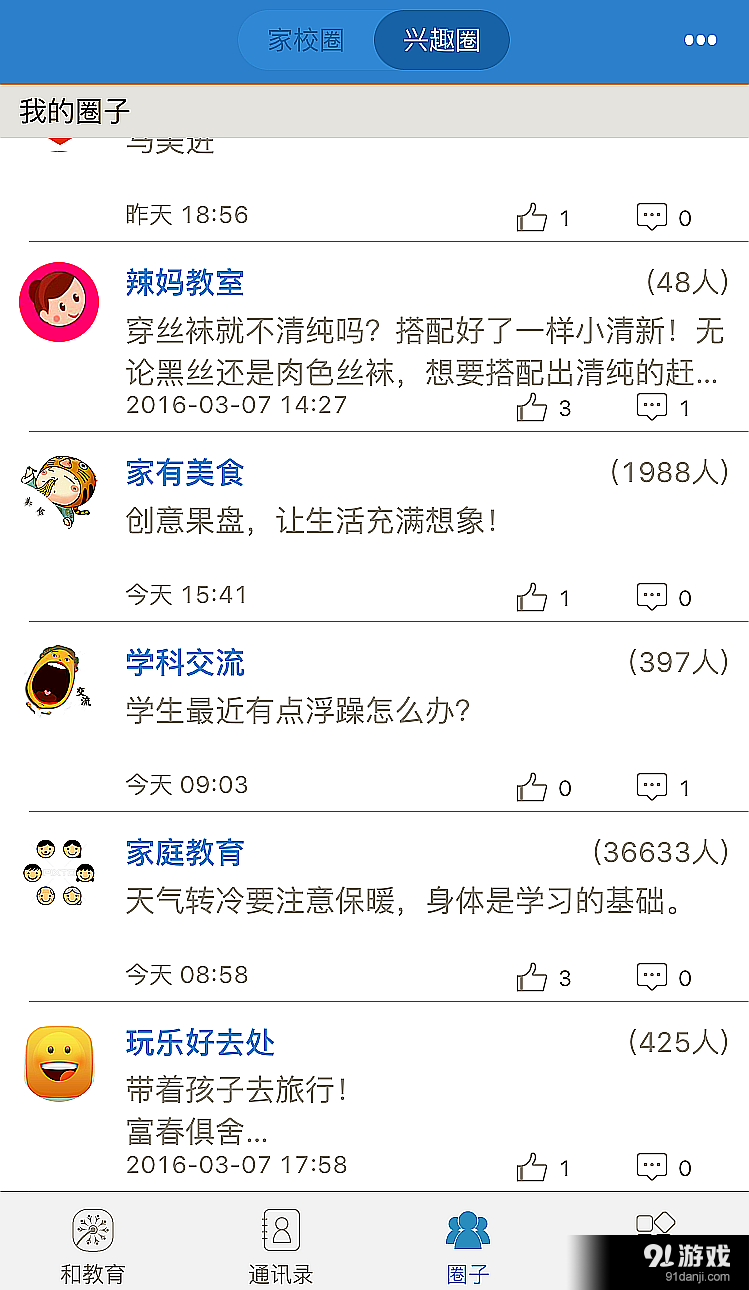Open the comment icon on 玩乐好去处 post
The image size is (749, 1290).
coord(652,1165)
